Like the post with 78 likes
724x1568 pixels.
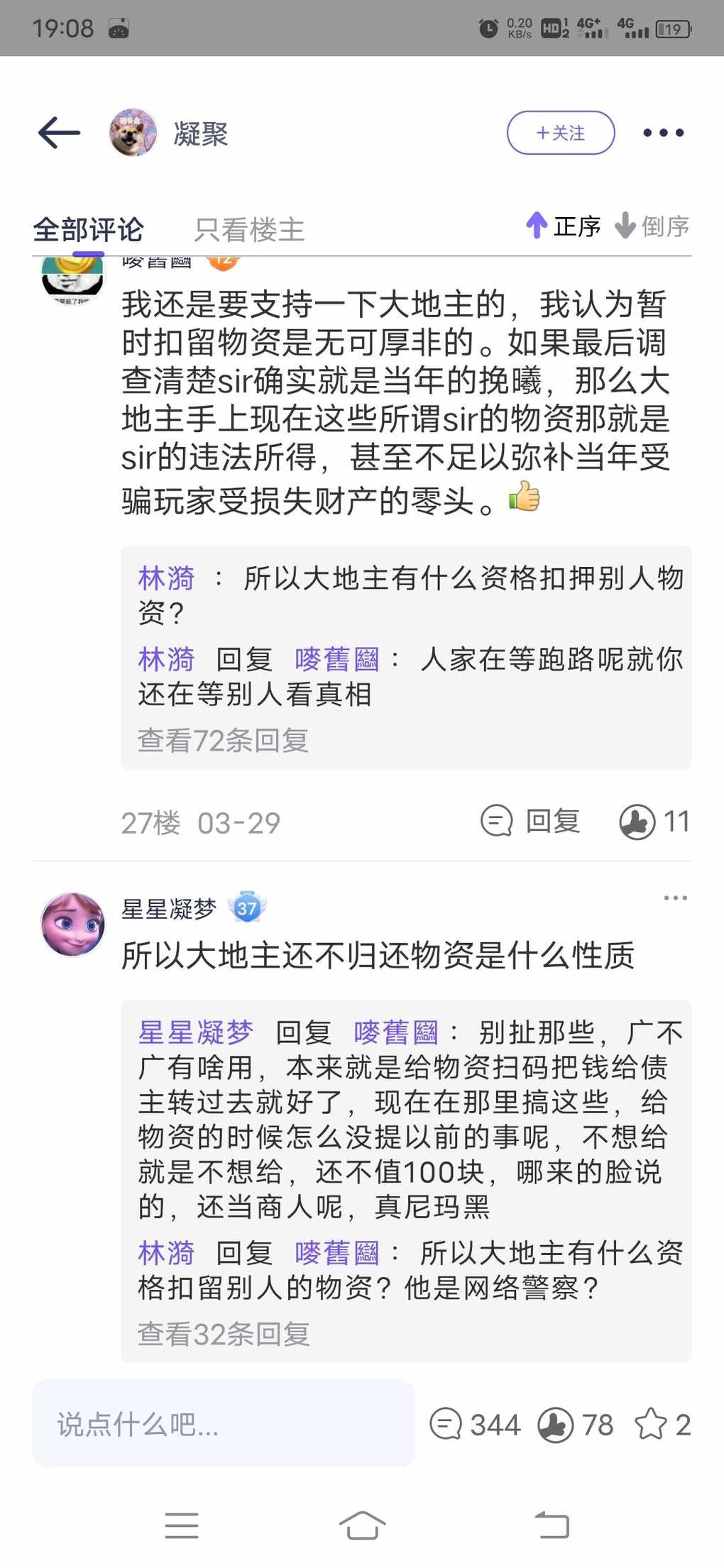[x=575, y=1424]
